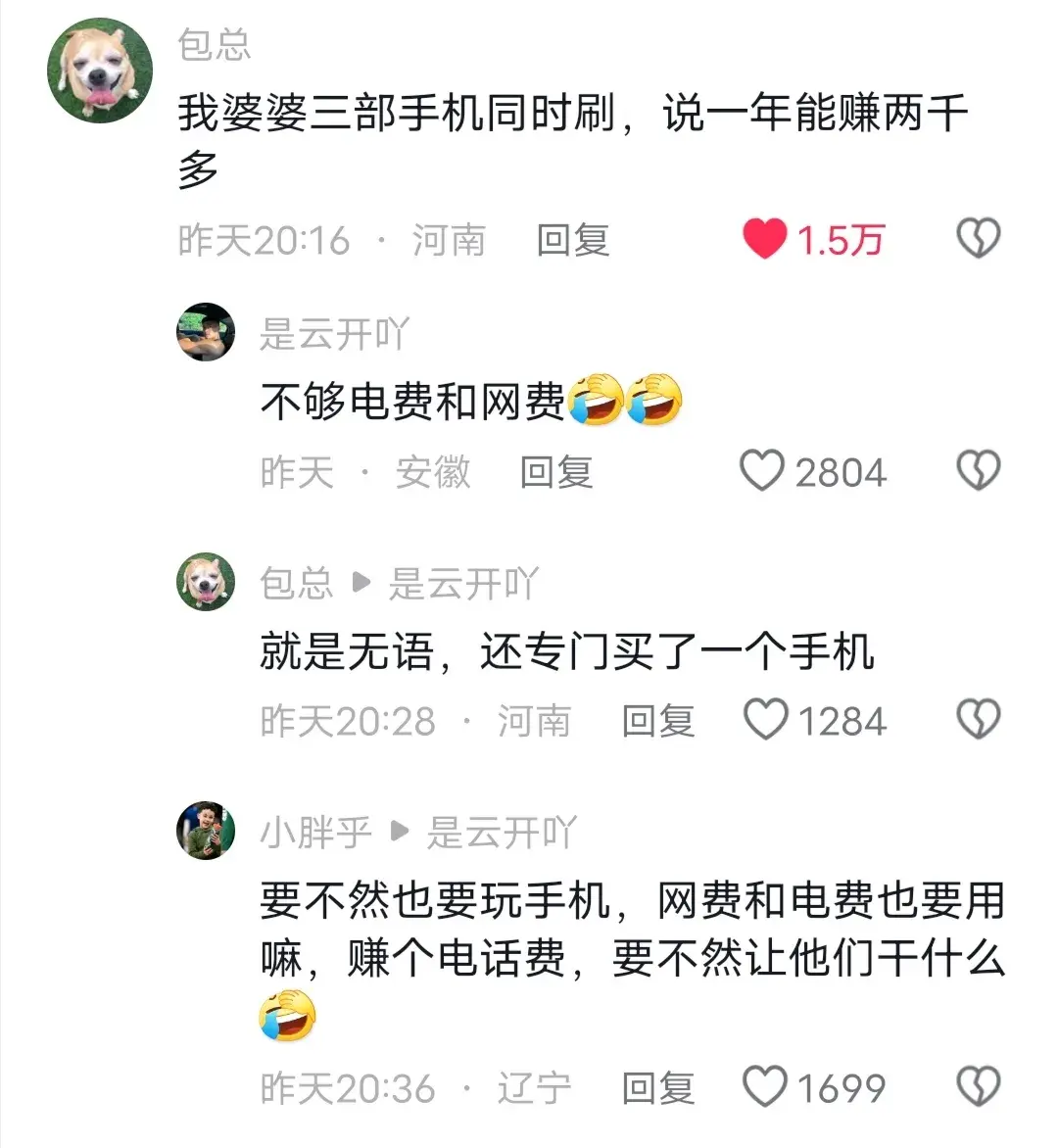The image size is (1058, 1148).
Task: Reply to 包总's 就是无语 comment
Action: pyautogui.click(x=658, y=721)
